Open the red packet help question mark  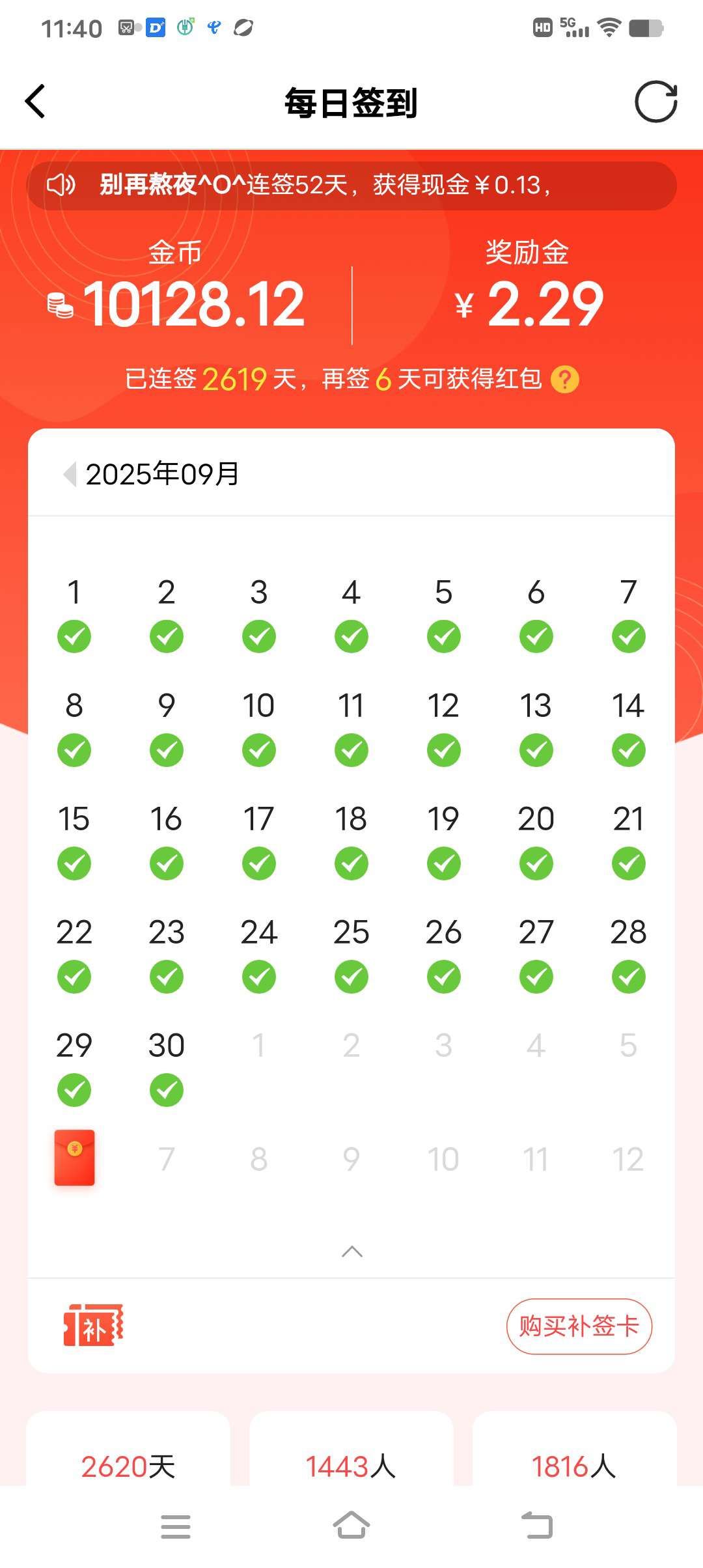point(564,379)
